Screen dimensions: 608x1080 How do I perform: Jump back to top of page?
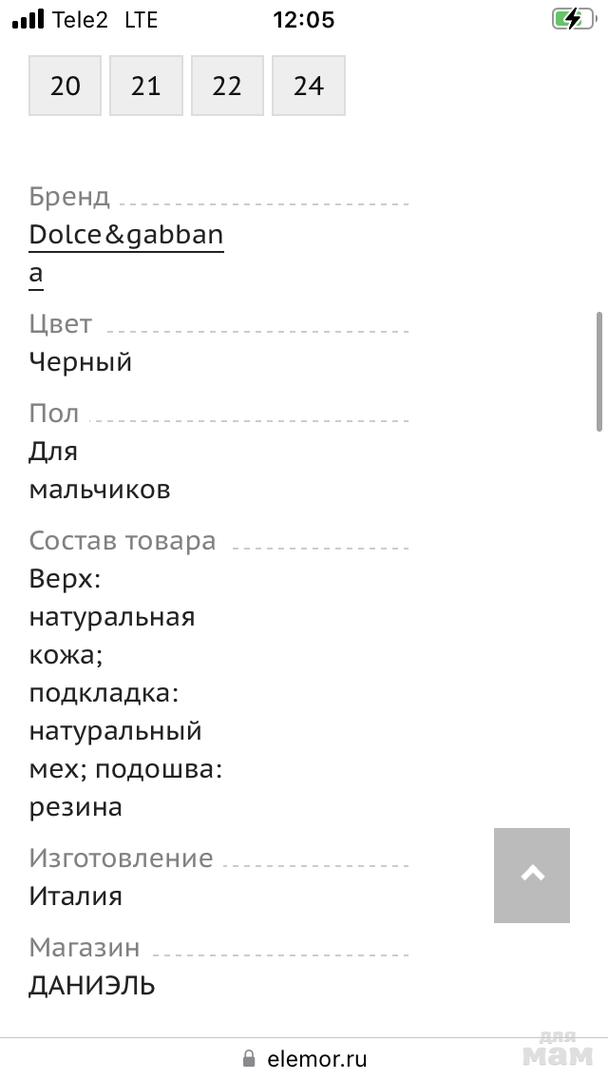532,875
